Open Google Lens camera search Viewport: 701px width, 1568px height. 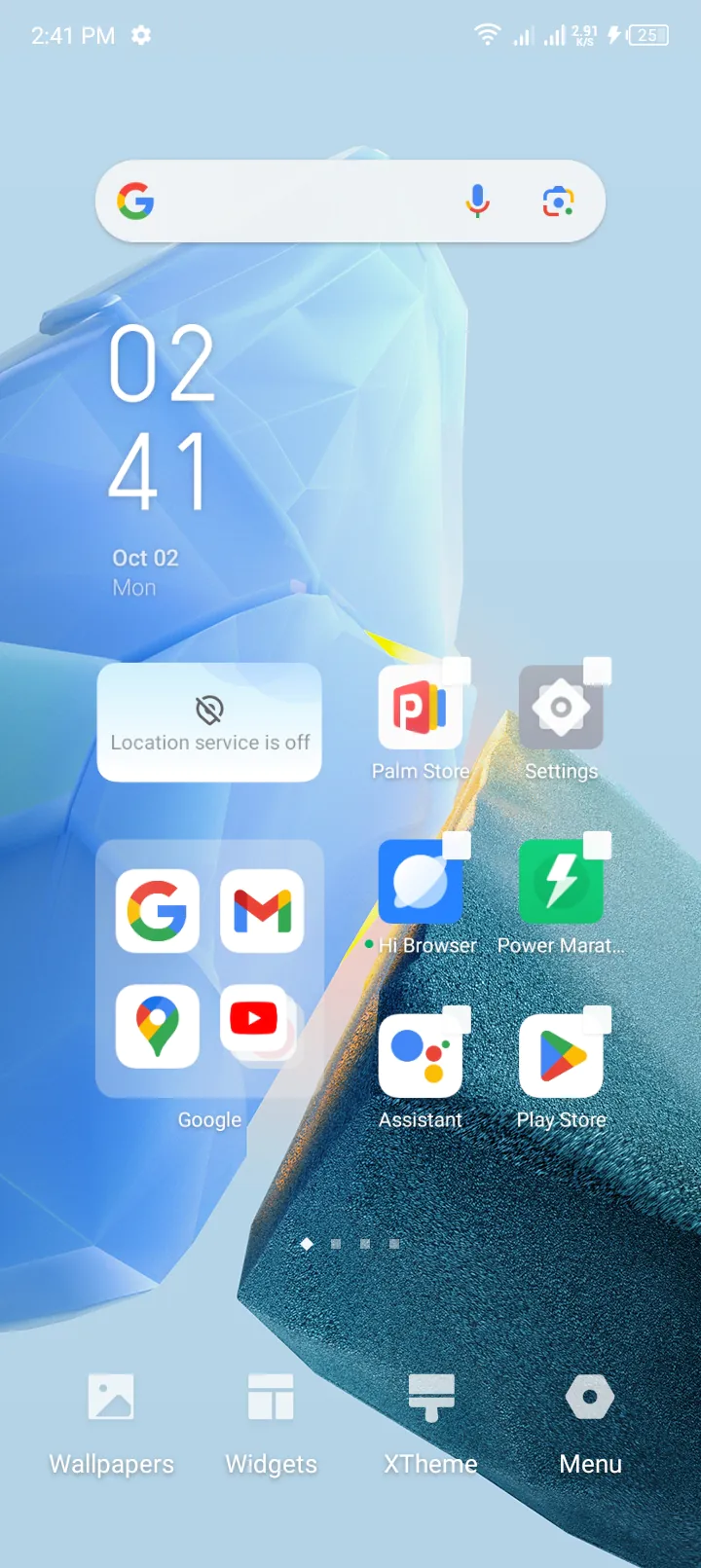(558, 201)
